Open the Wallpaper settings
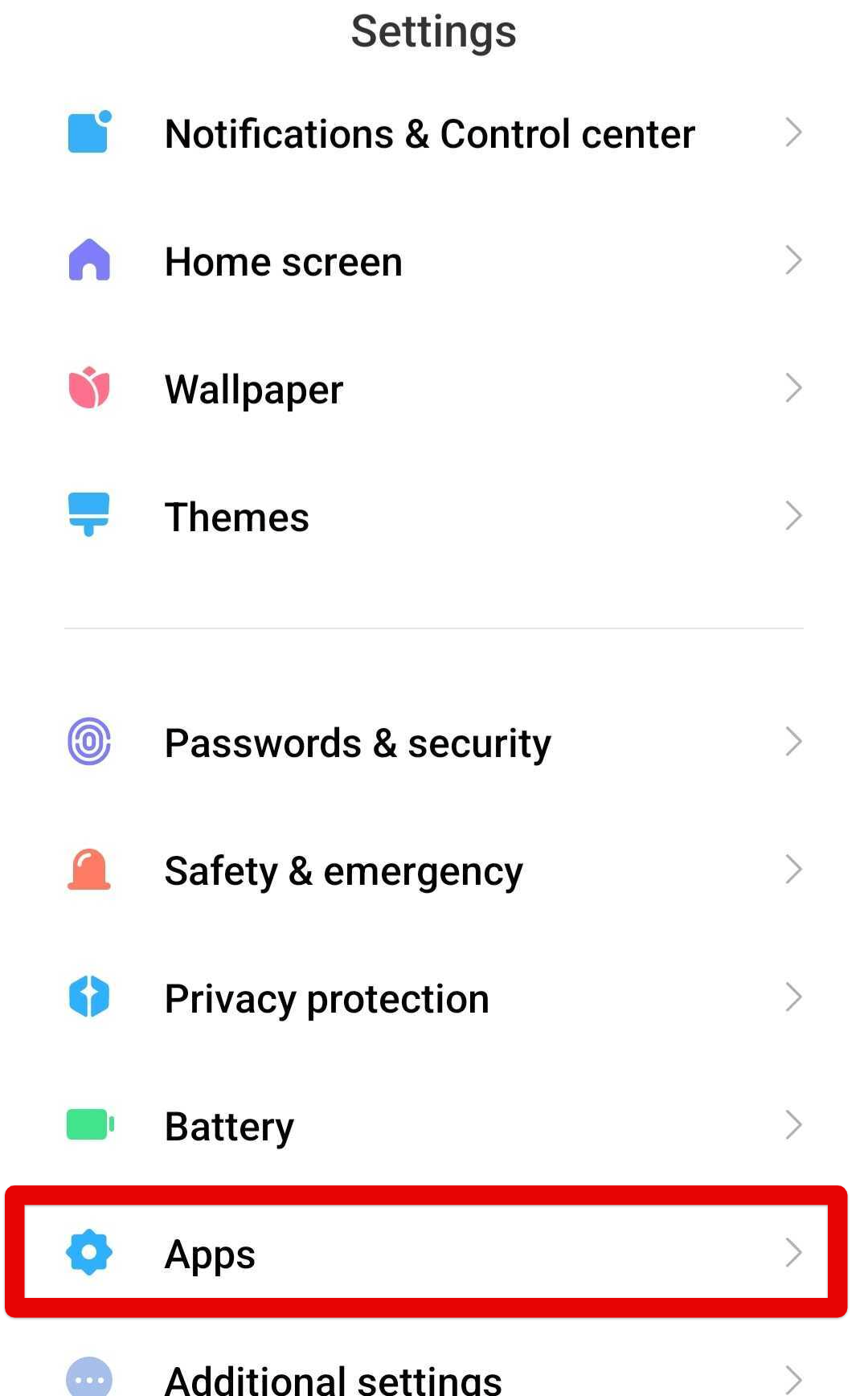This screenshot has width=868, height=1396. coord(254,390)
